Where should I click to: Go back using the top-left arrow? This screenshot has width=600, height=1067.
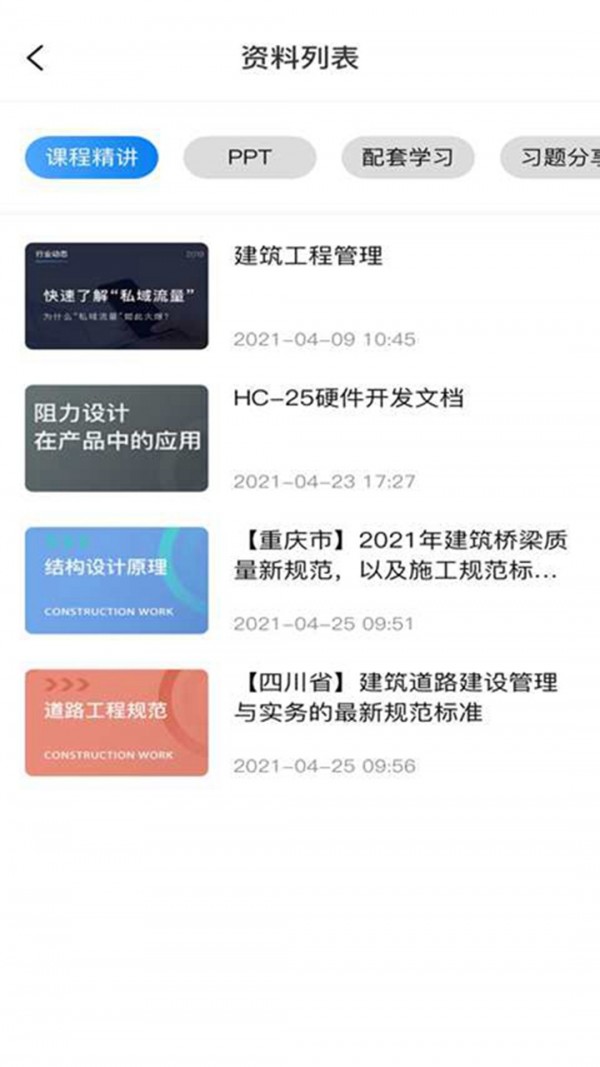click(x=36, y=58)
